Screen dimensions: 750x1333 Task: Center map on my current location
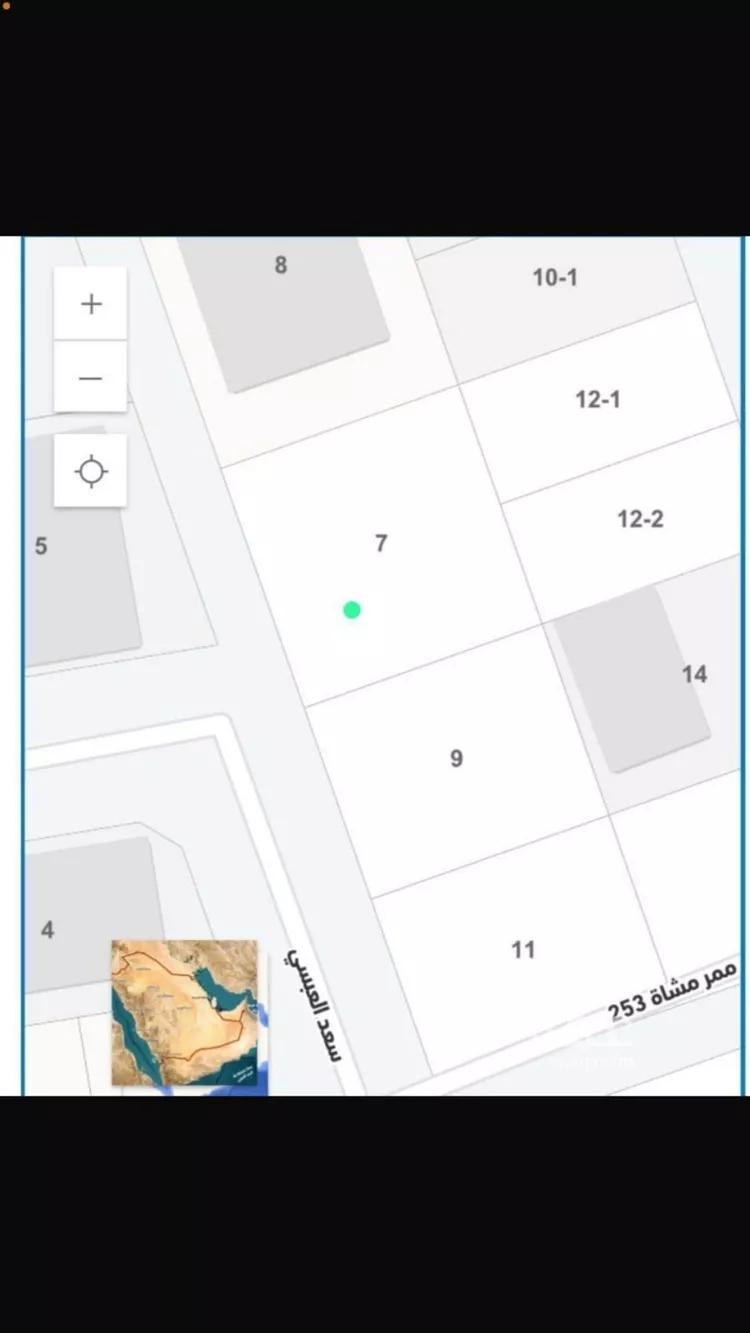(91, 471)
